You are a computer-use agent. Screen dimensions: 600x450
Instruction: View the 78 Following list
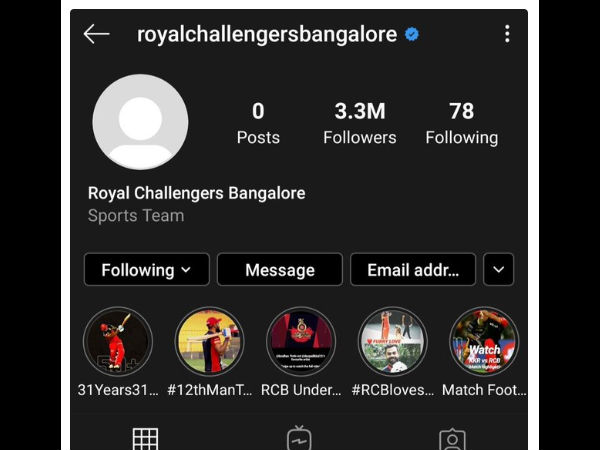pyautogui.click(x=461, y=124)
